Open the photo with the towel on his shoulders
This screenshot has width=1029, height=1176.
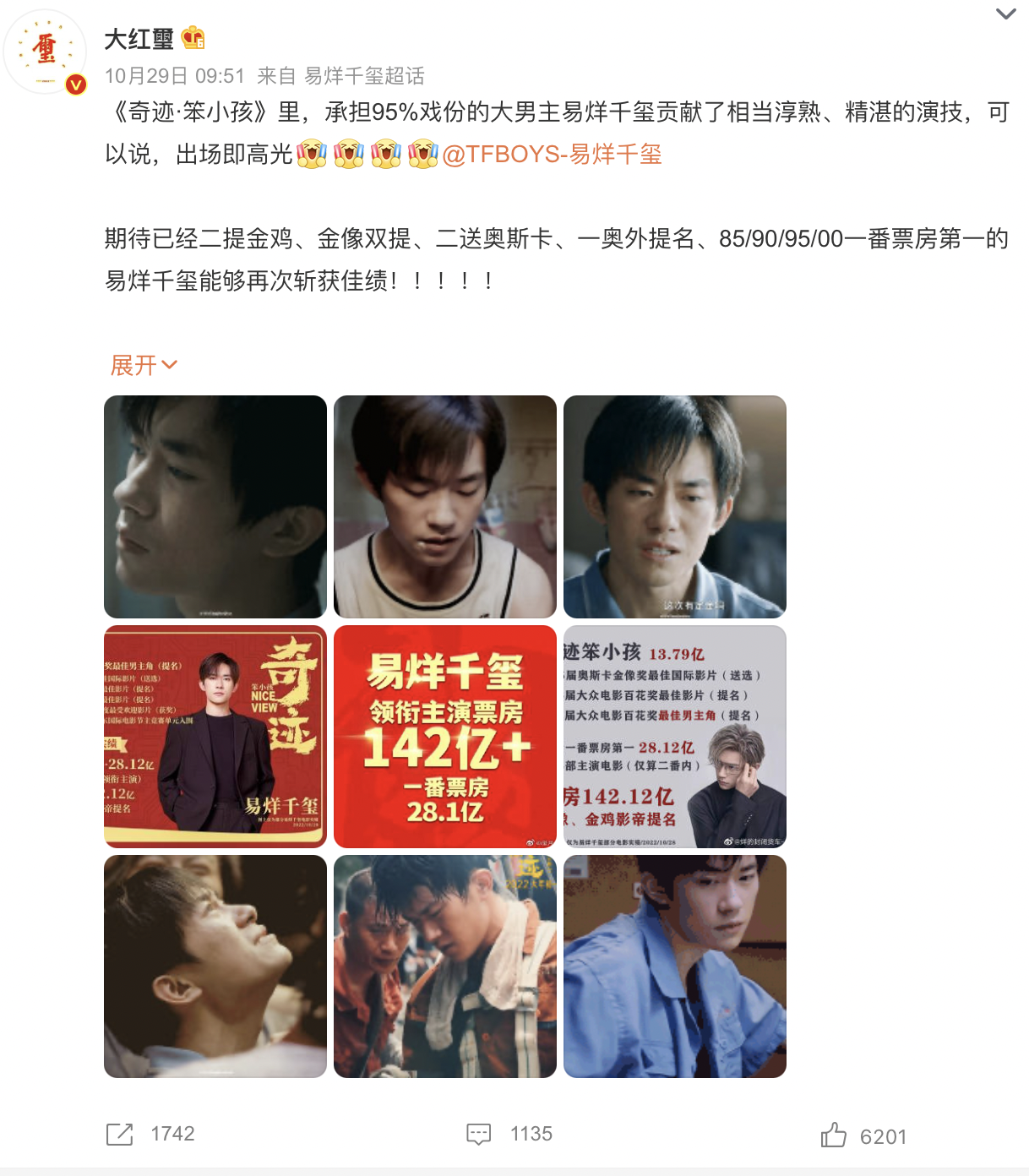(445, 966)
